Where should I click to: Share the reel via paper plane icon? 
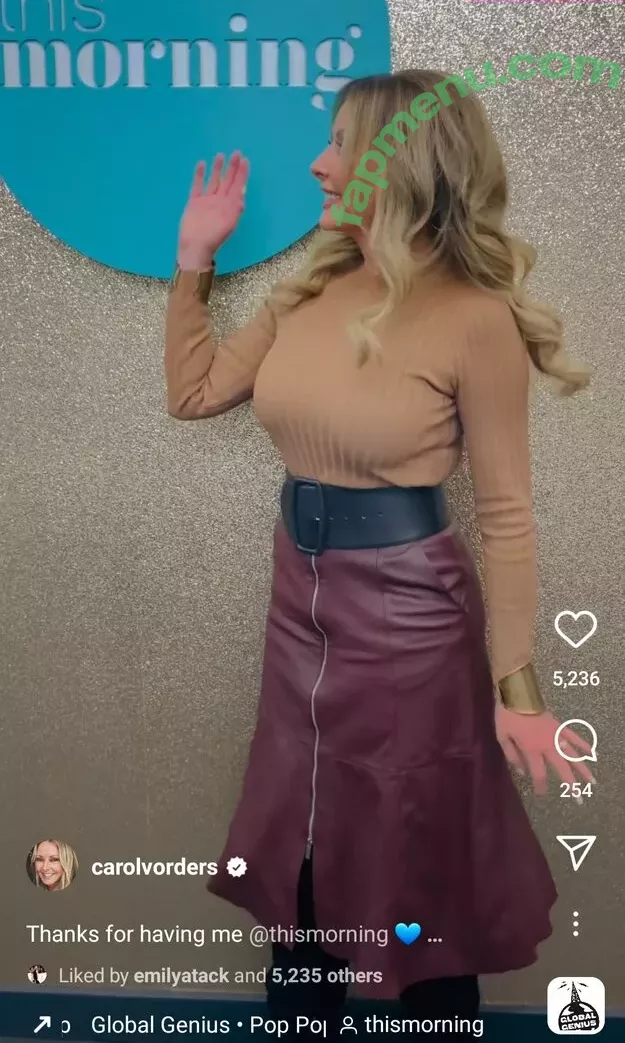point(575,851)
